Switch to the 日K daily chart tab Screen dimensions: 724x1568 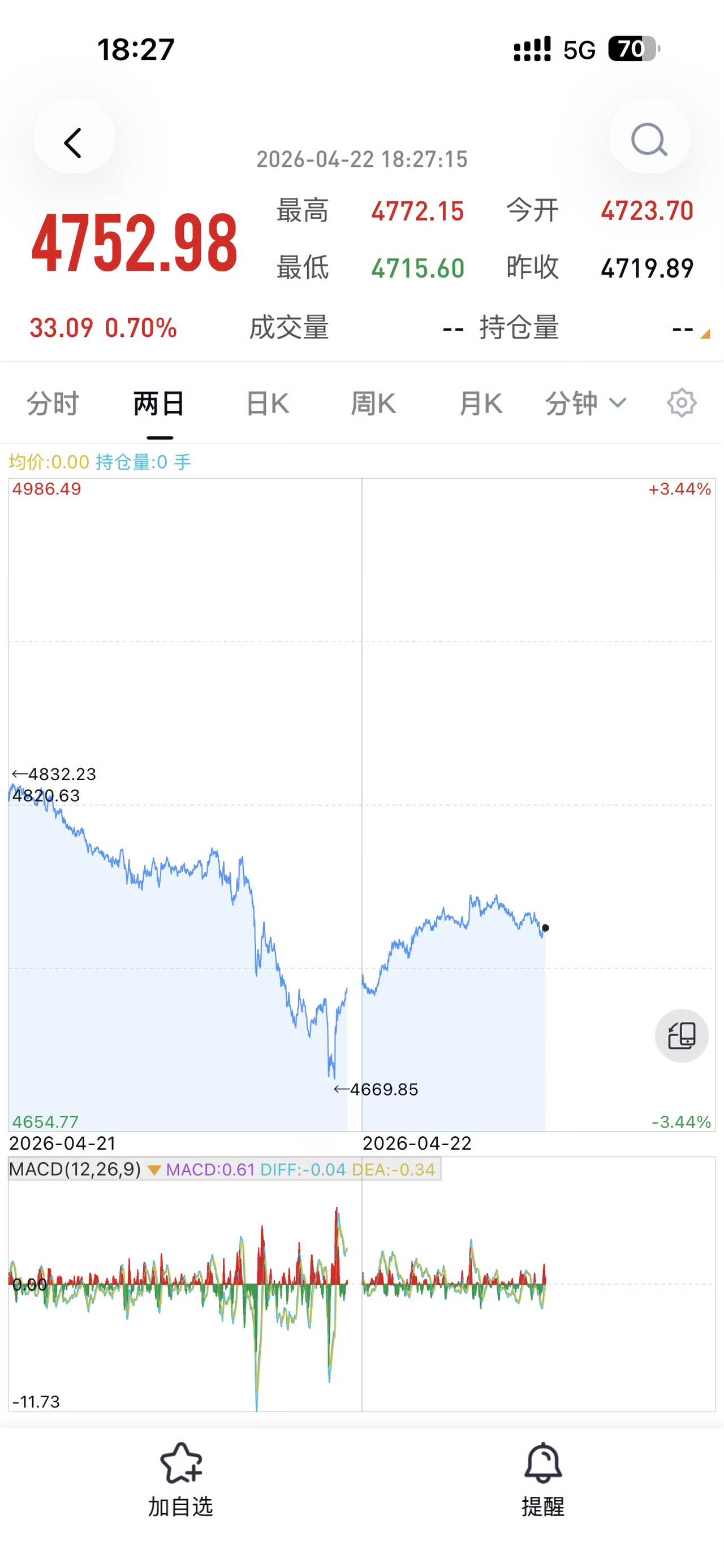tap(265, 403)
